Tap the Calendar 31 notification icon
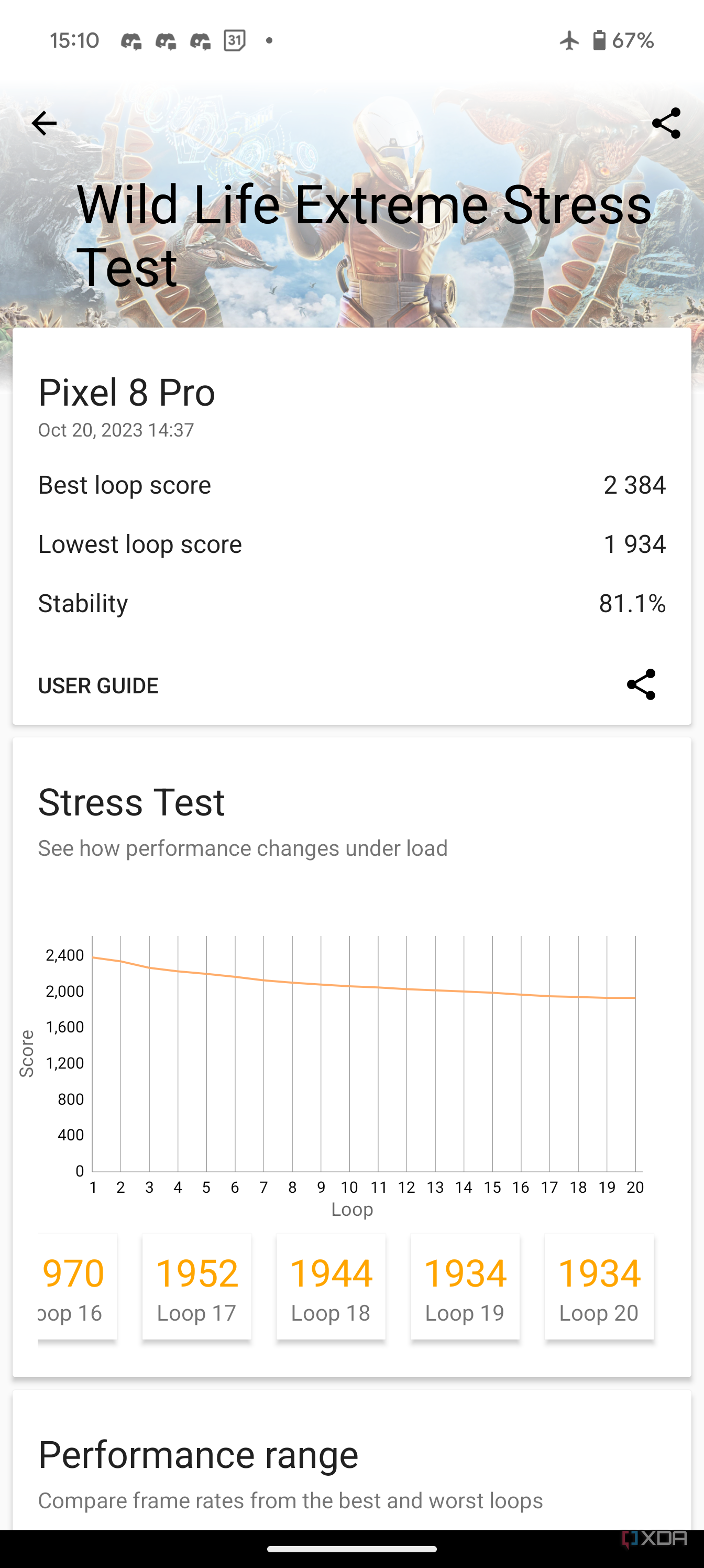The height and width of the screenshot is (1568, 704). point(234,40)
